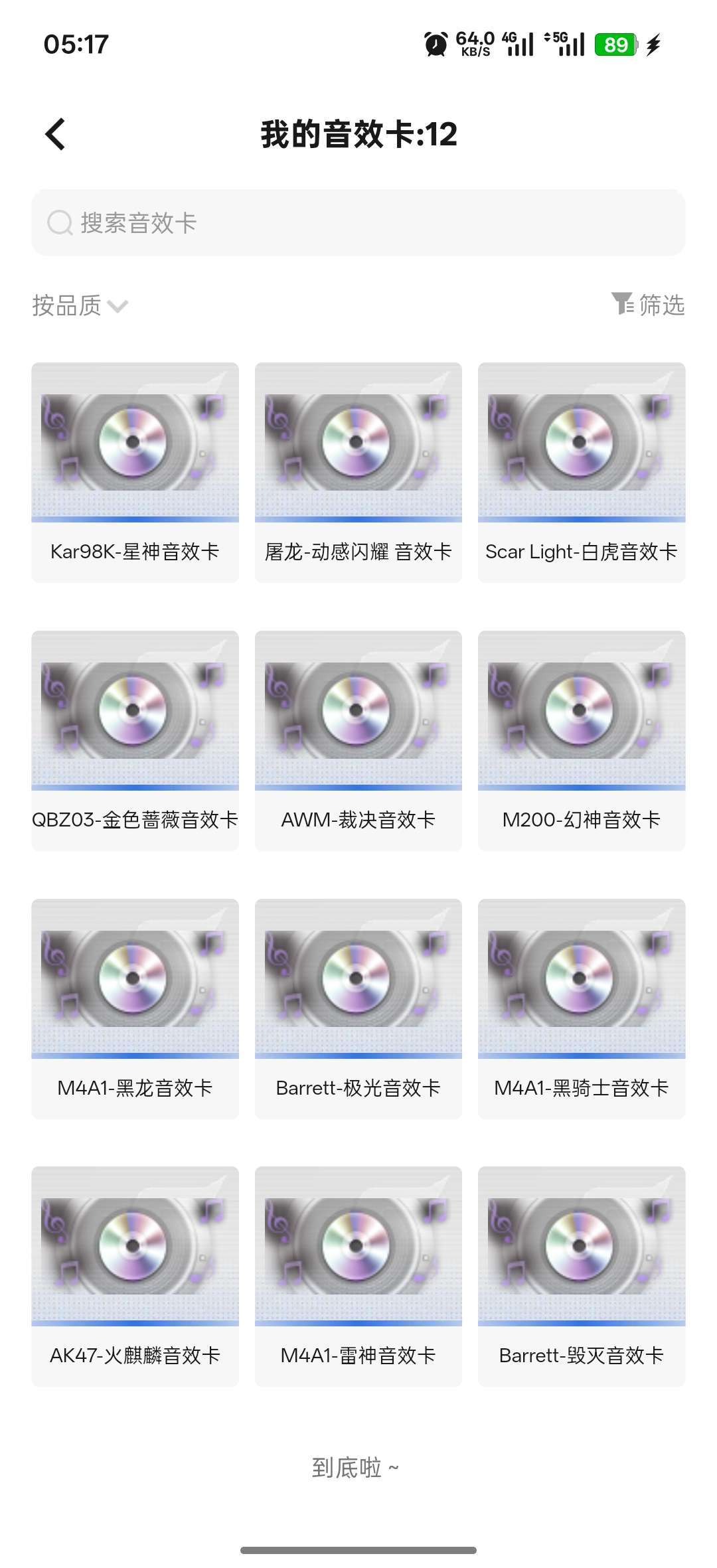Select the 屠龙-动感闪耀 音效卡 card
717x1568 pixels.
[358, 472]
